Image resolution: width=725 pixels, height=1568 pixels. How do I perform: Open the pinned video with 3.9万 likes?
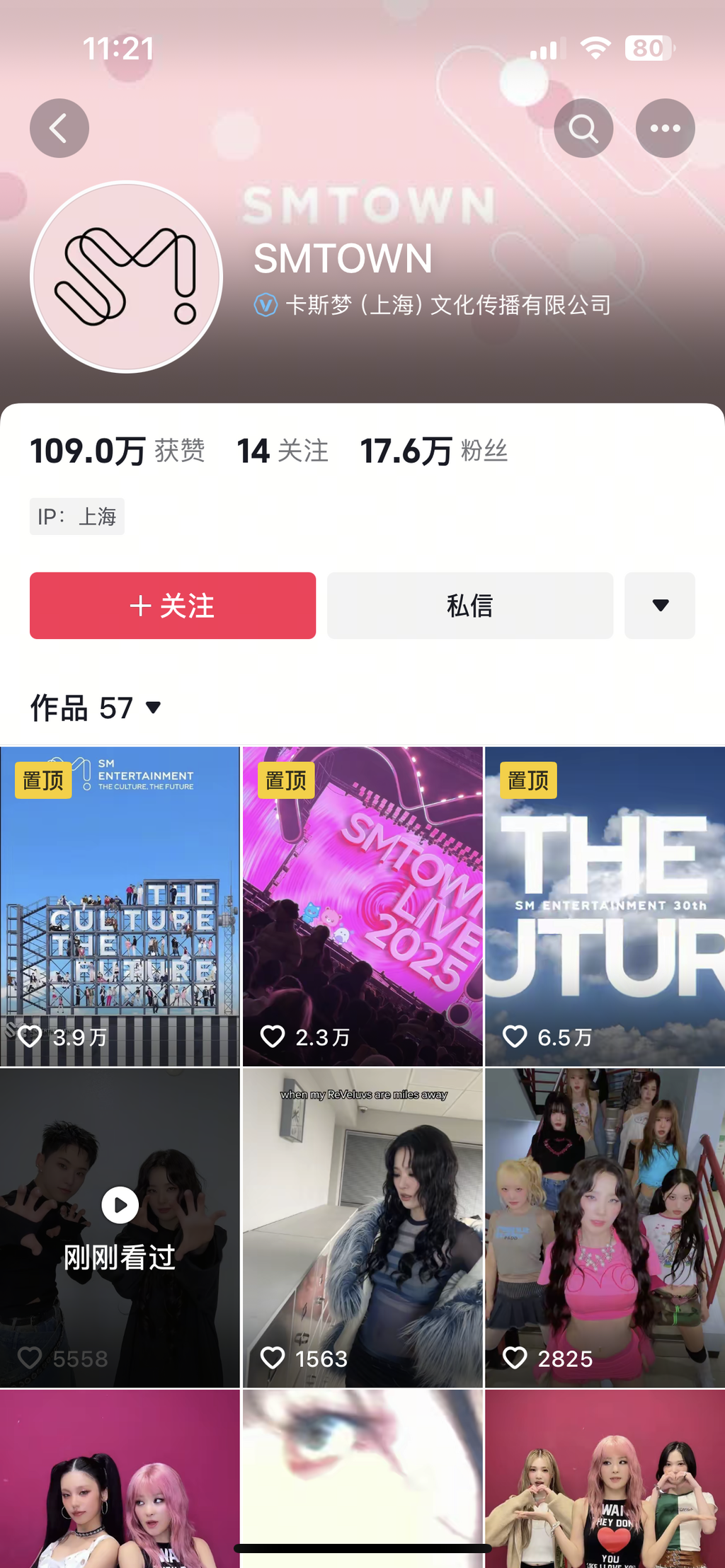pyautogui.click(x=120, y=906)
